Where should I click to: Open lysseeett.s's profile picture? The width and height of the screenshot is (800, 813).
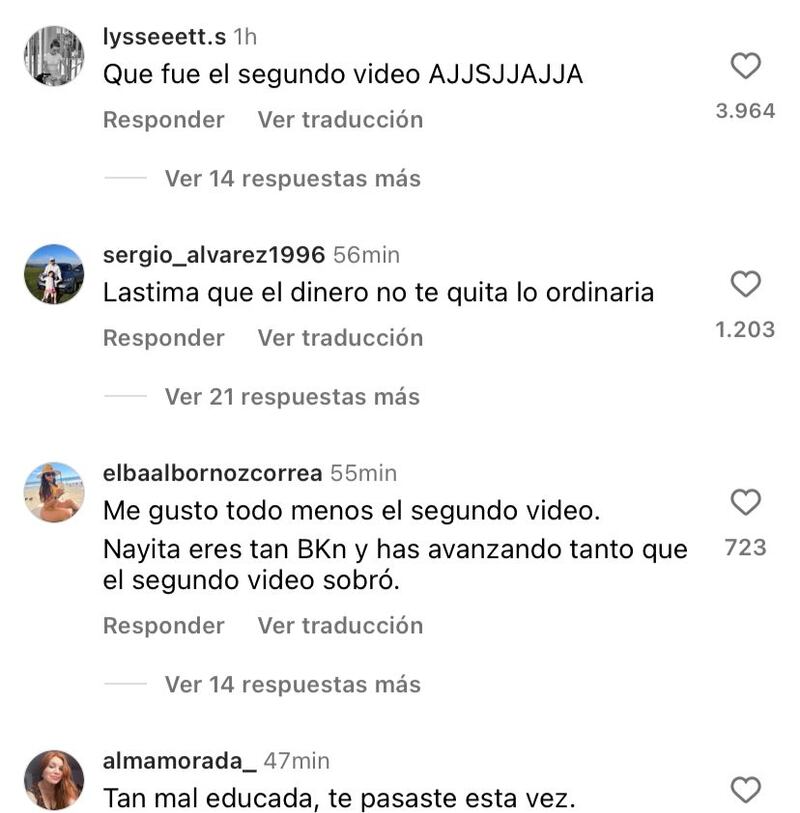coord(54,56)
